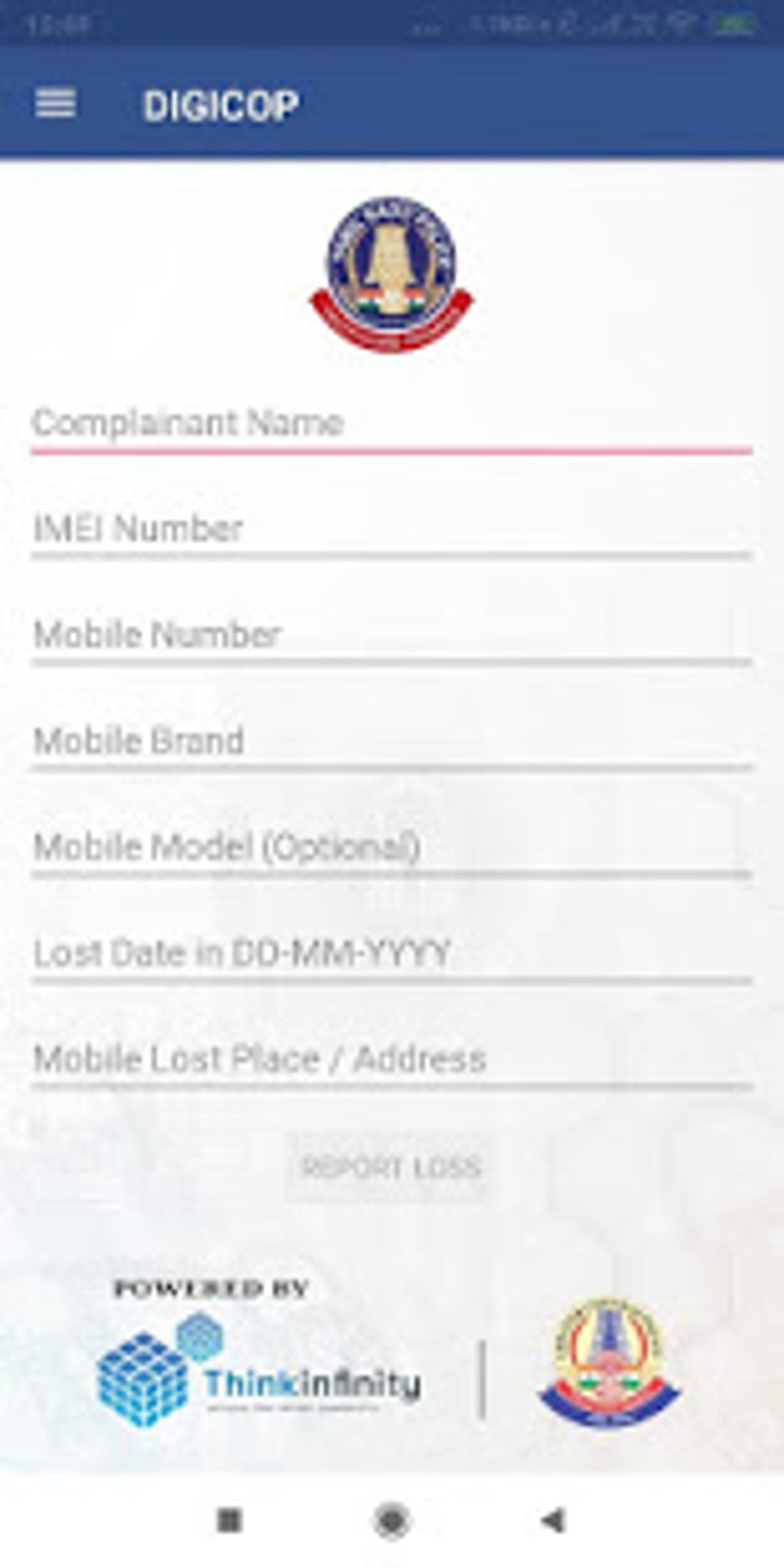Focus the Mobile Lost Place / Address field
Screen dimensions: 784x1568
pyautogui.click(x=392, y=1061)
